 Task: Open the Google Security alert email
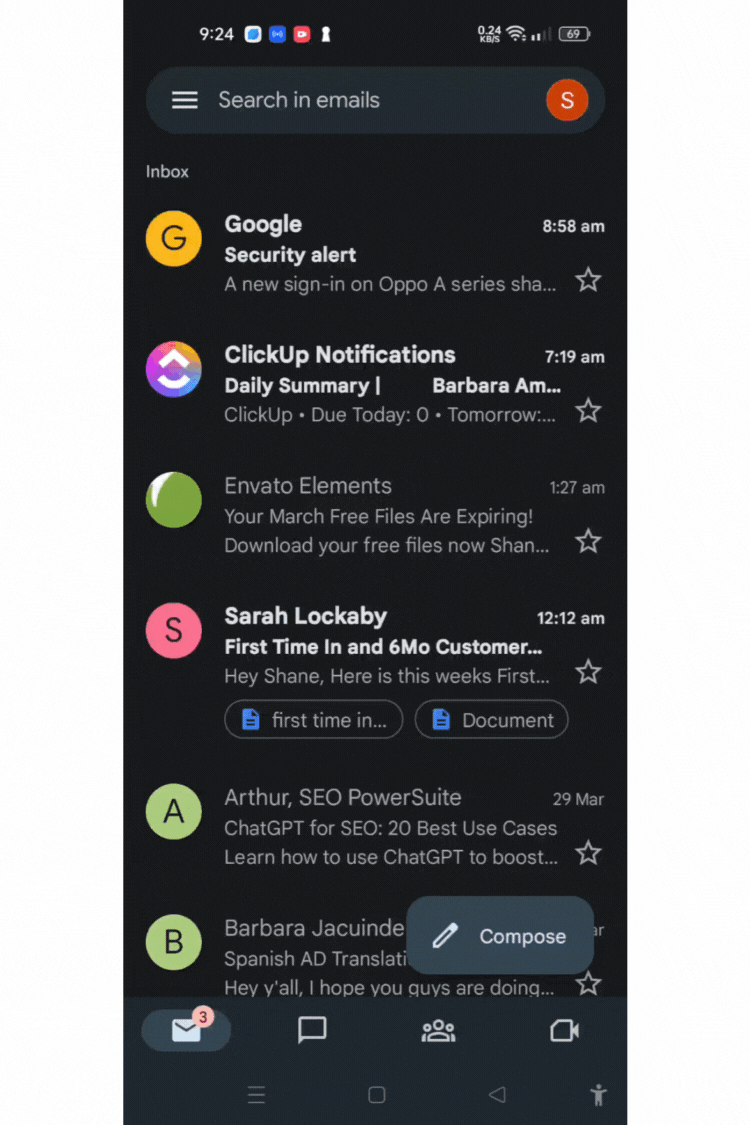[390, 254]
